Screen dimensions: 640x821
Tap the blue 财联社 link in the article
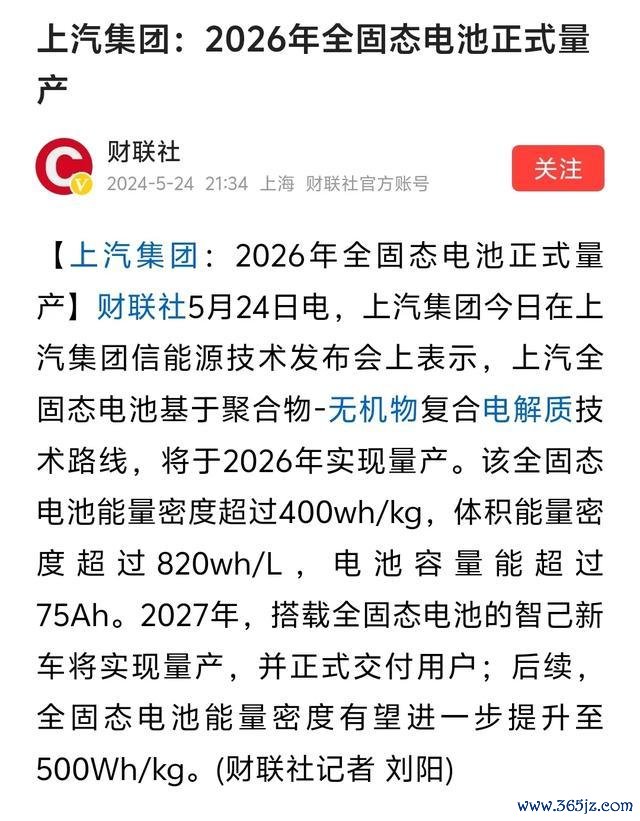pos(141,306)
